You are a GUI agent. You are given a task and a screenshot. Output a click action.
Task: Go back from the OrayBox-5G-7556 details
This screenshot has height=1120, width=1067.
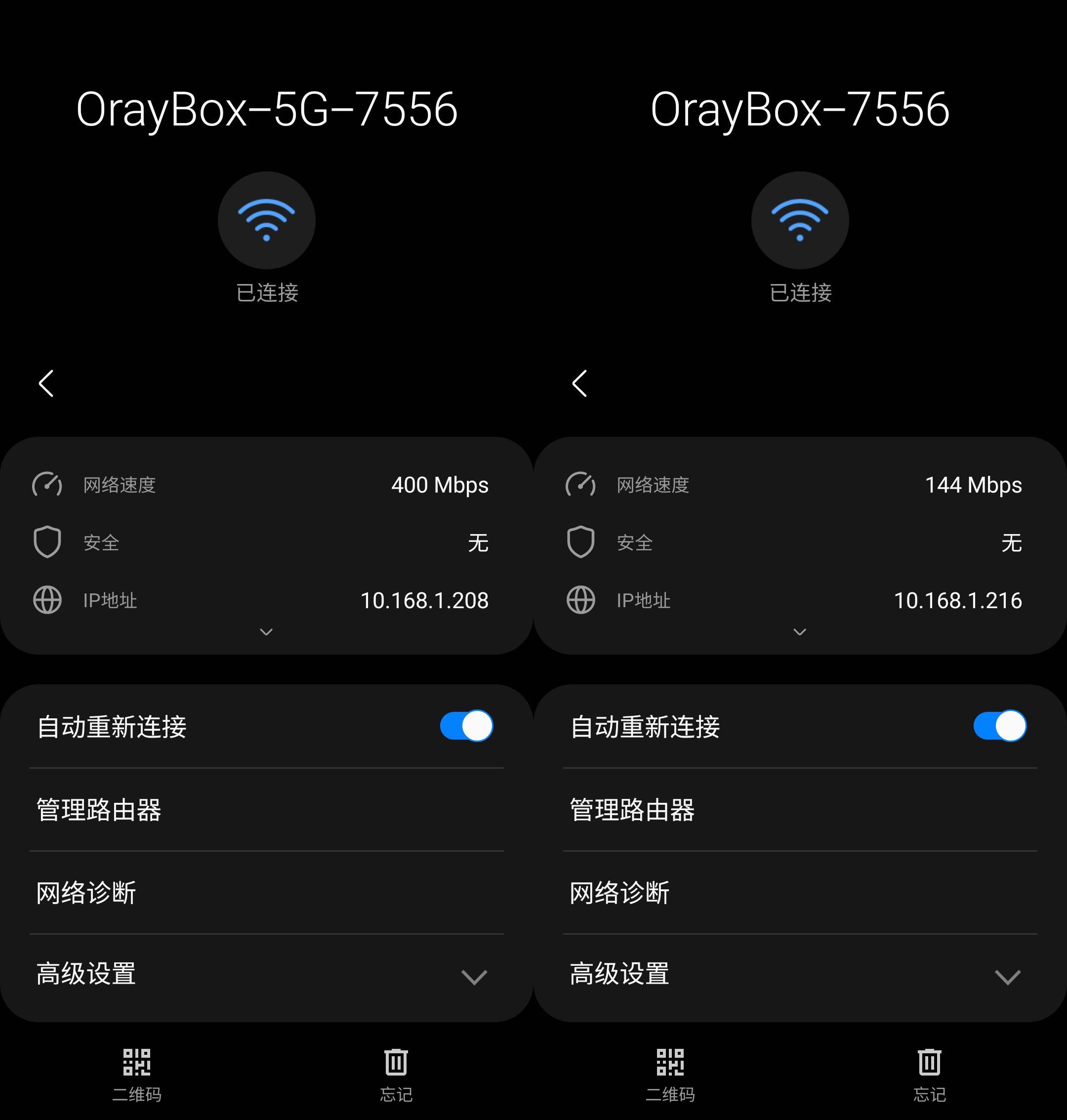coord(46,383)
